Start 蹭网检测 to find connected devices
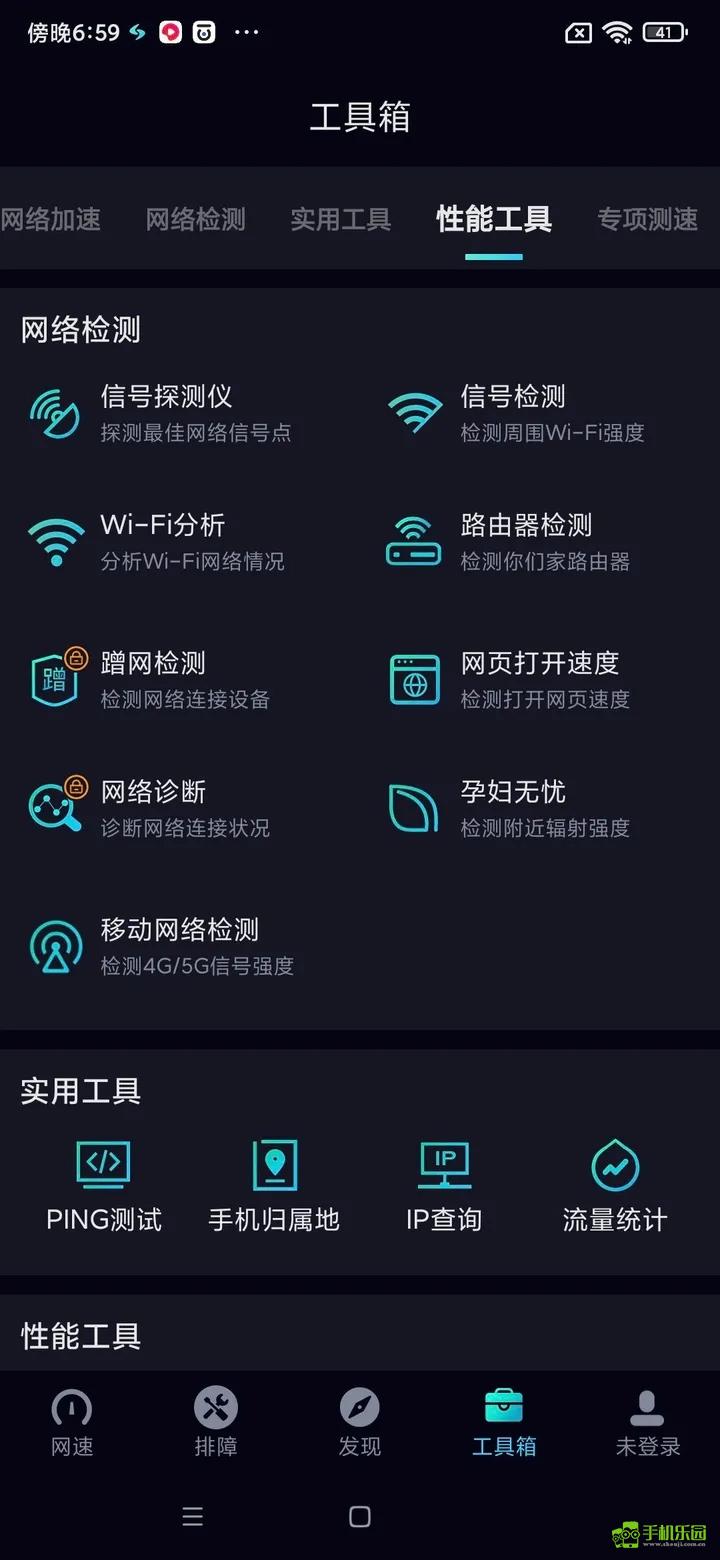The width and height of the screenshot is (720, 1560). [150, 678]
